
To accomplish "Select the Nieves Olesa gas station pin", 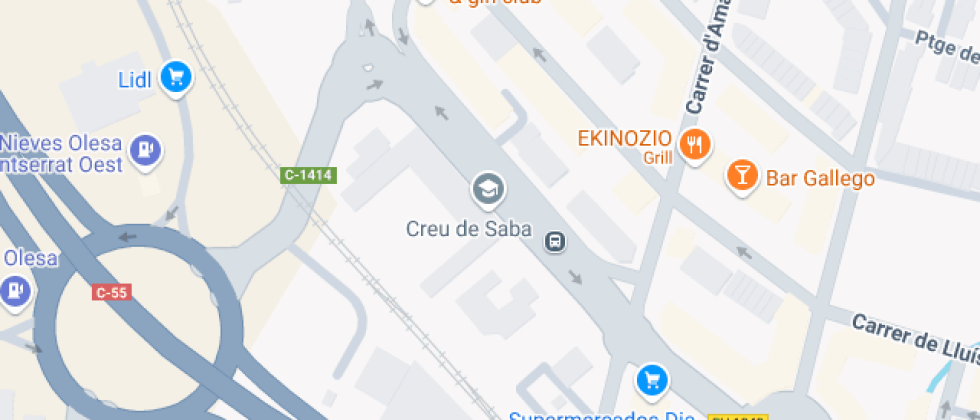I will [x=147, y=150].
